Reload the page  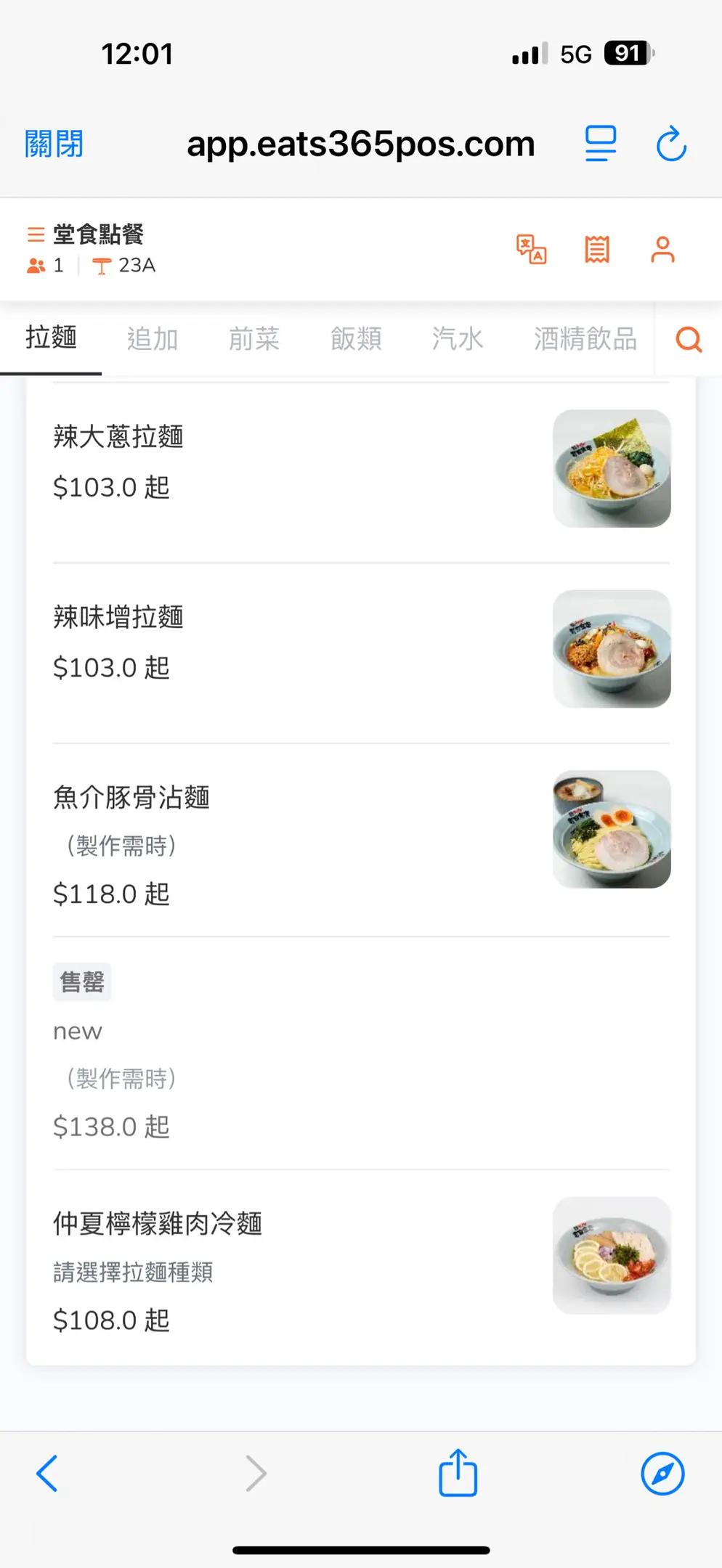tap(671, 143)
